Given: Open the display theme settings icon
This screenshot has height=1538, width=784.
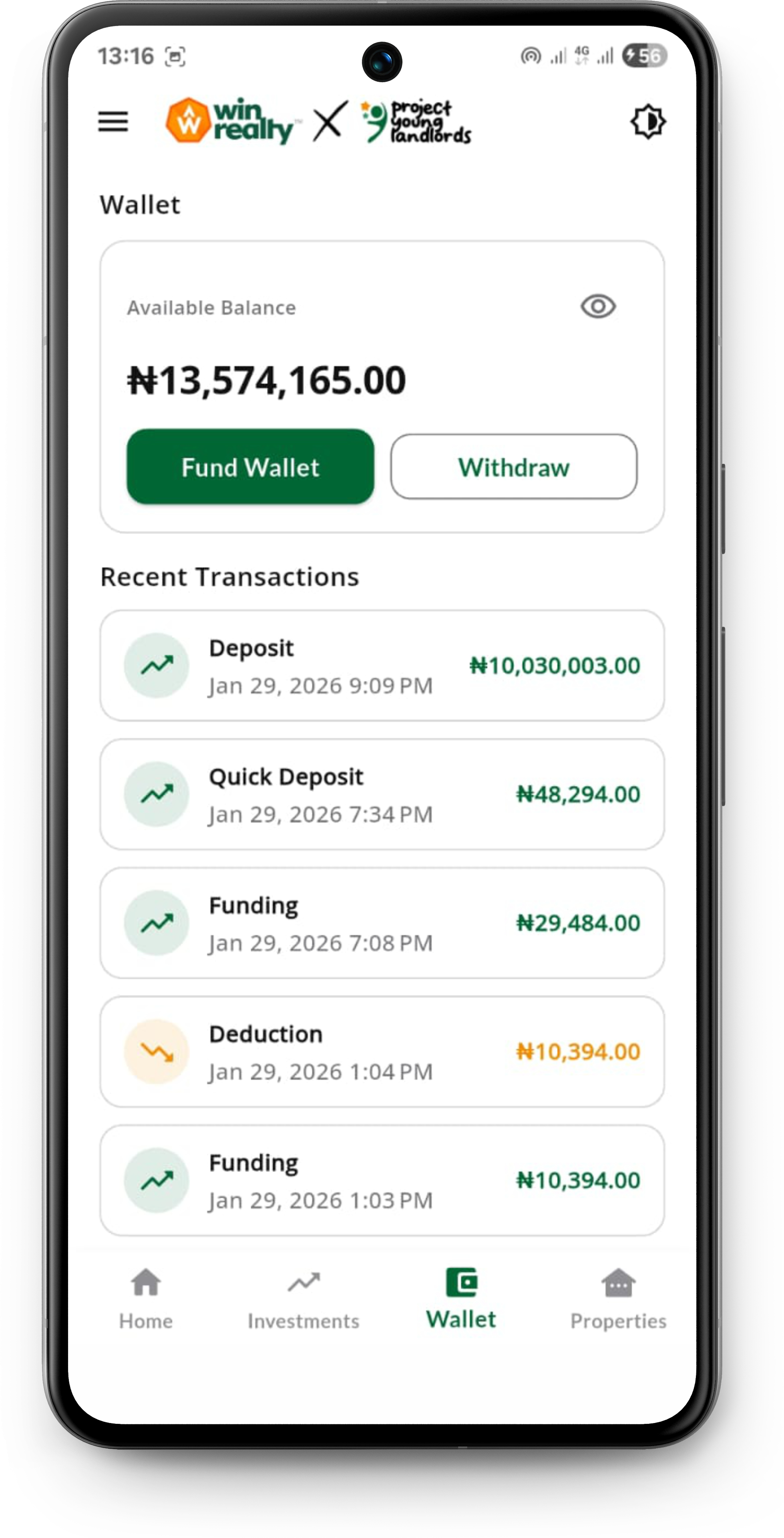Looking at the screenshot, I should point(648,121).
